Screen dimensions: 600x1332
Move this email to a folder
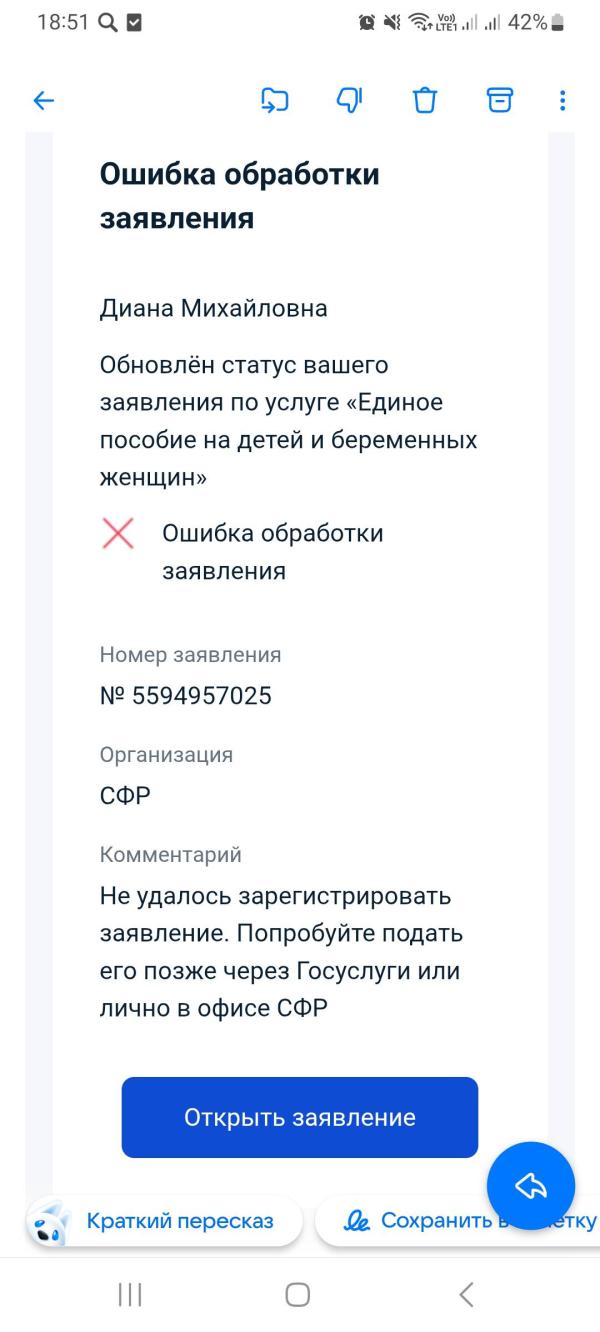274,100
